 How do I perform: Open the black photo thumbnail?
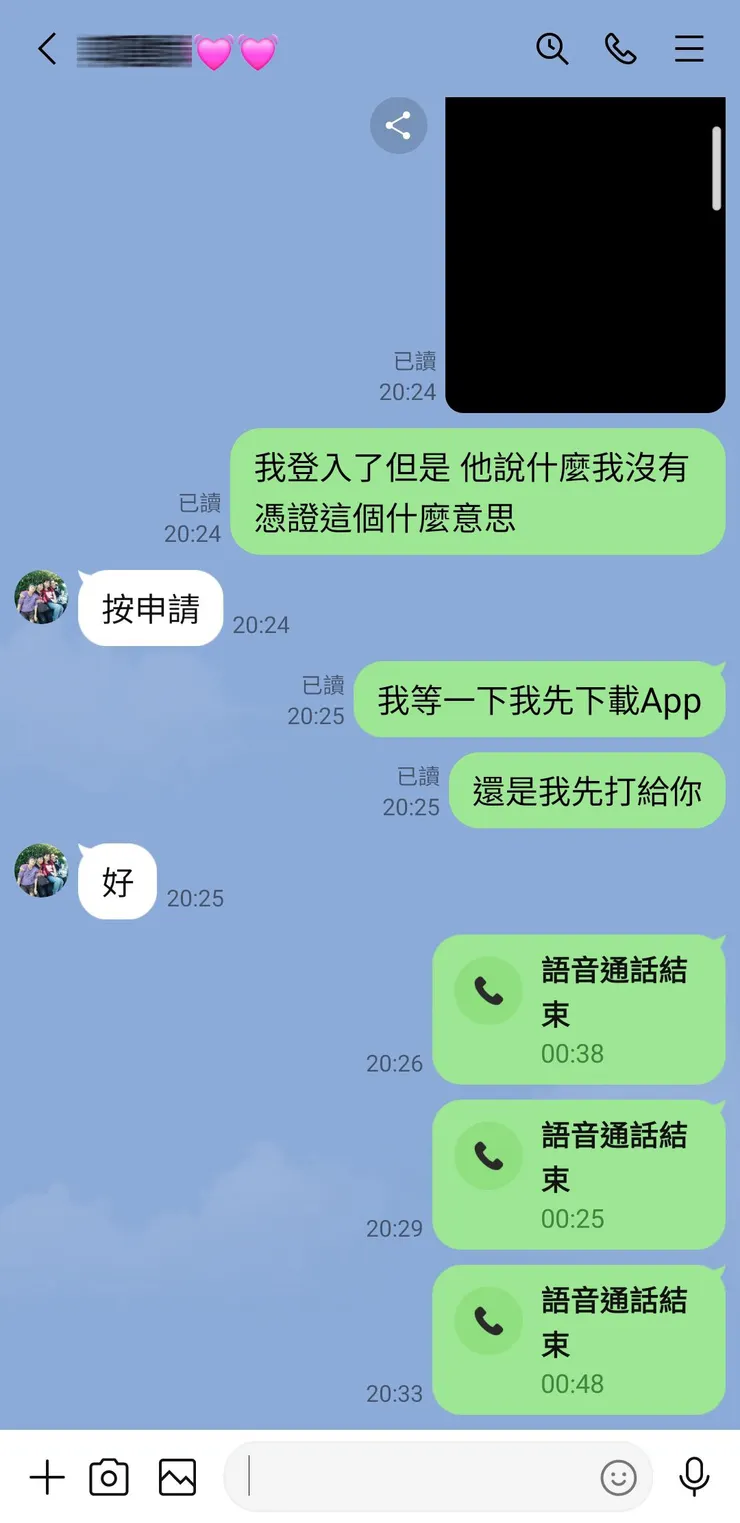[x=583, y=254]
